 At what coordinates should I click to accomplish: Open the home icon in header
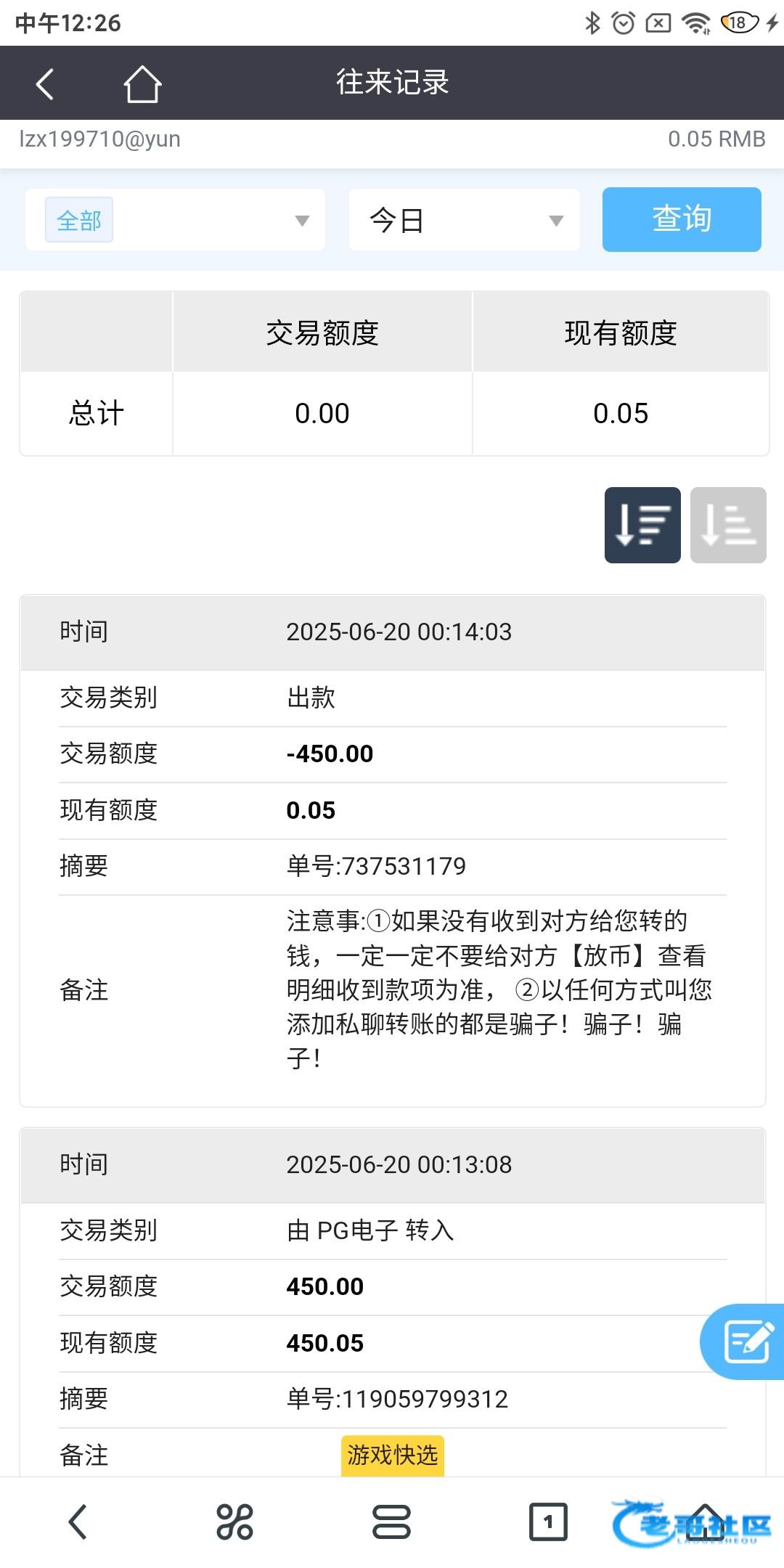[142, 83]
